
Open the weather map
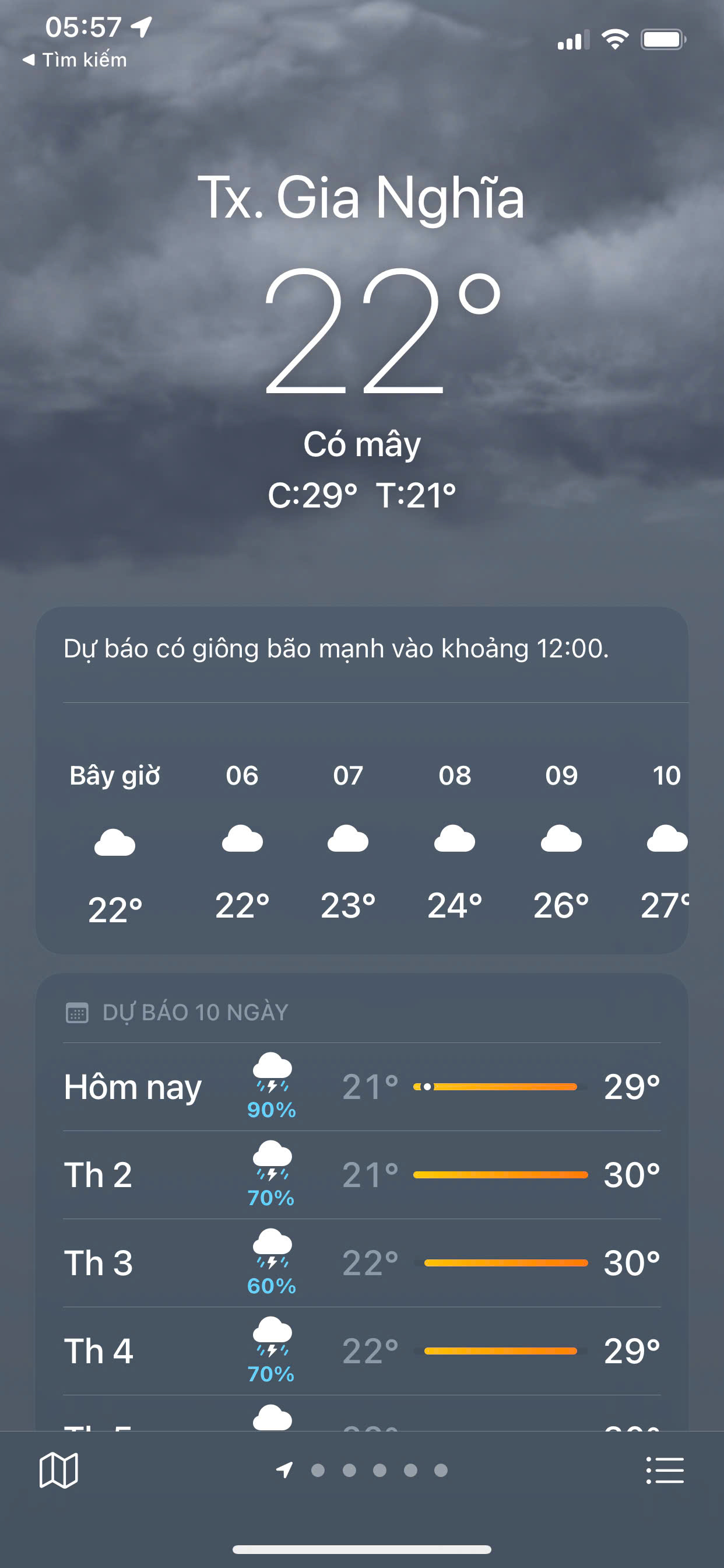tap(58, 1471)
